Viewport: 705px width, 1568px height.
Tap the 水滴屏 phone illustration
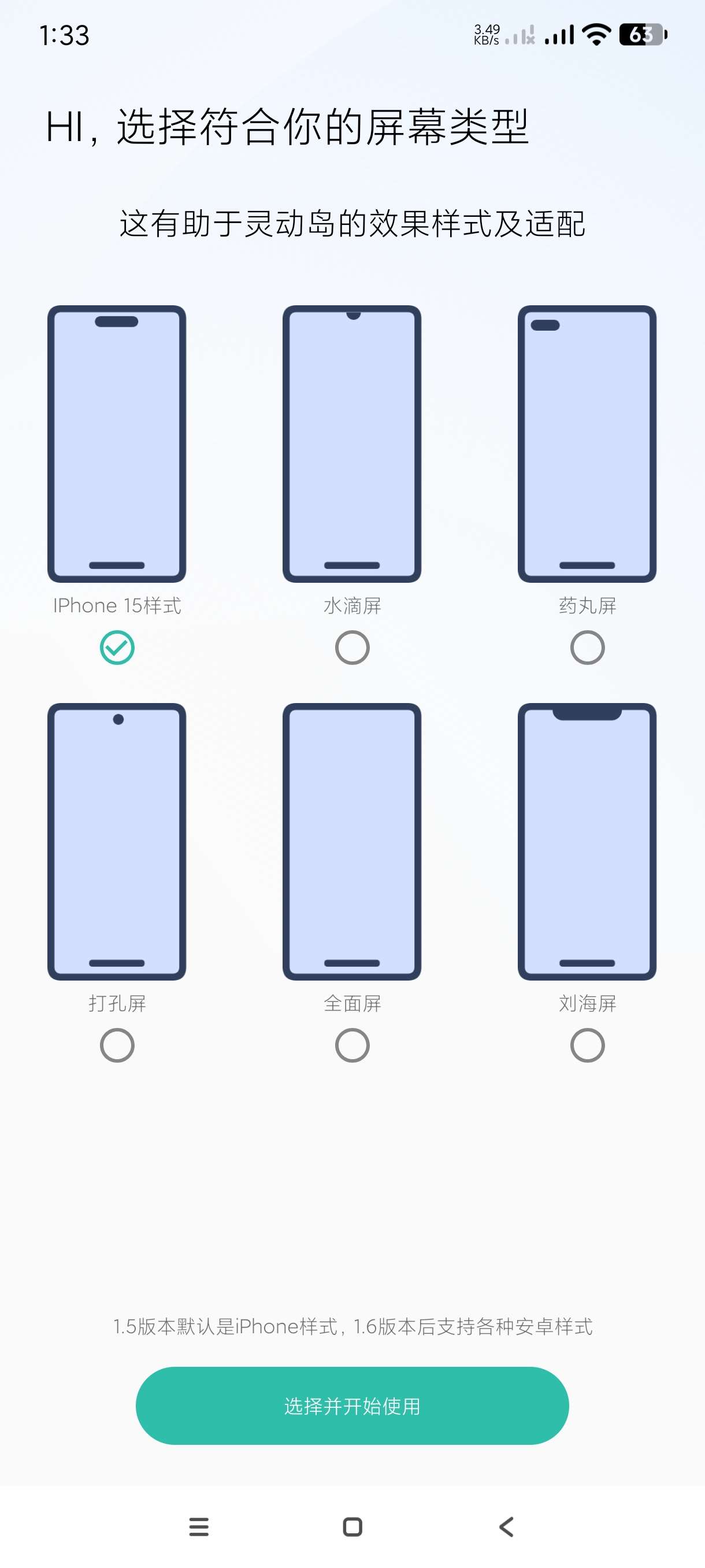pos(352,443)
